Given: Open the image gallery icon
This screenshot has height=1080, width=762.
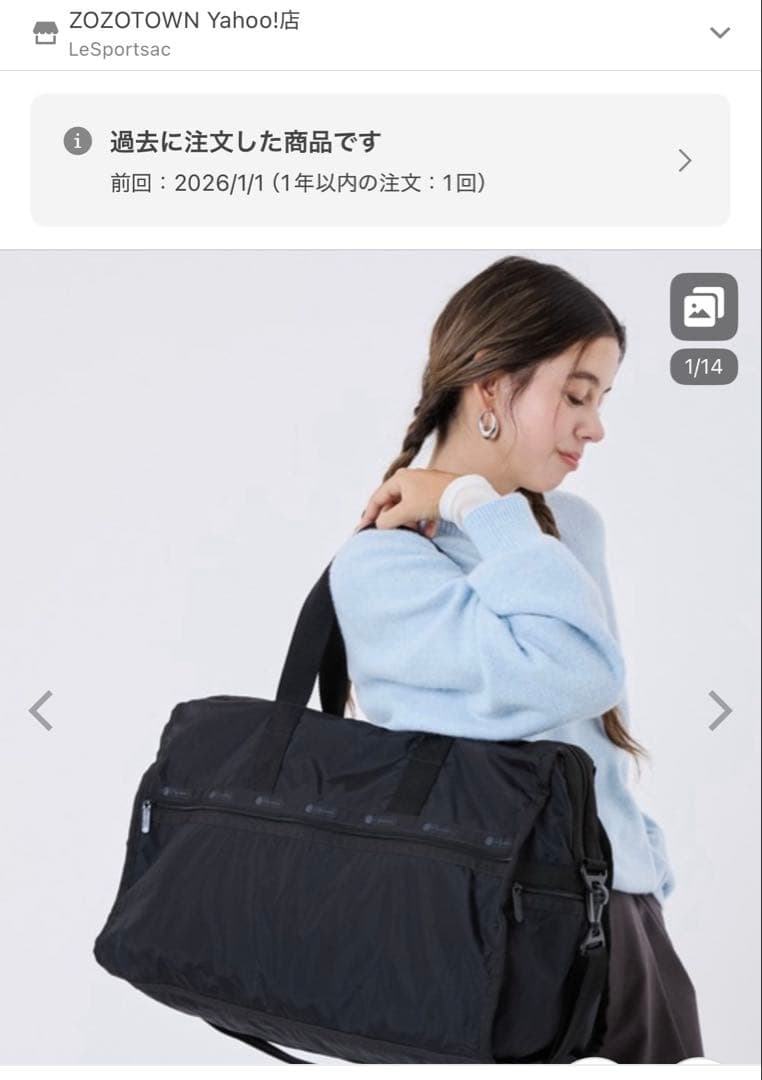Looking at the screenshot, I should [x=703, y=307].
